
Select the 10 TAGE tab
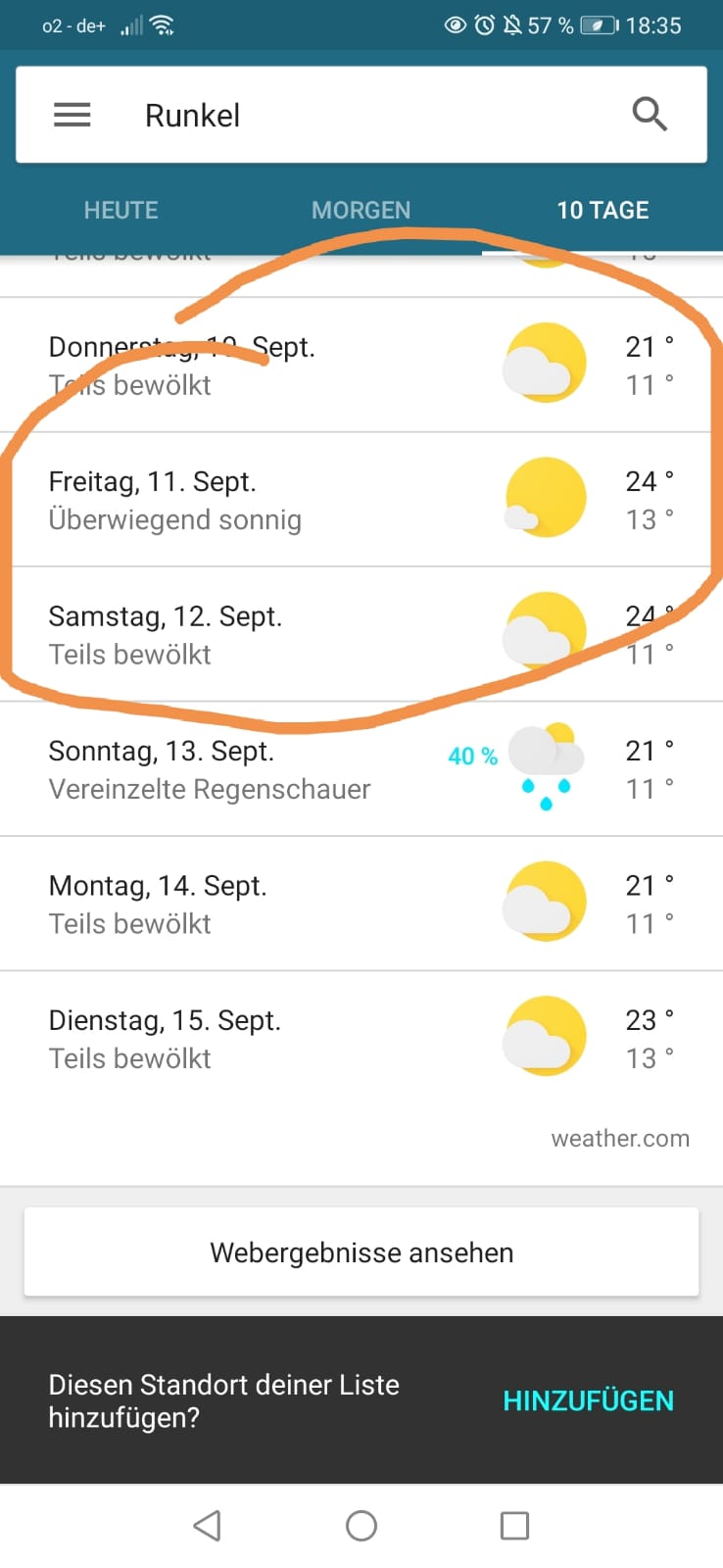[x=602, y=210]
